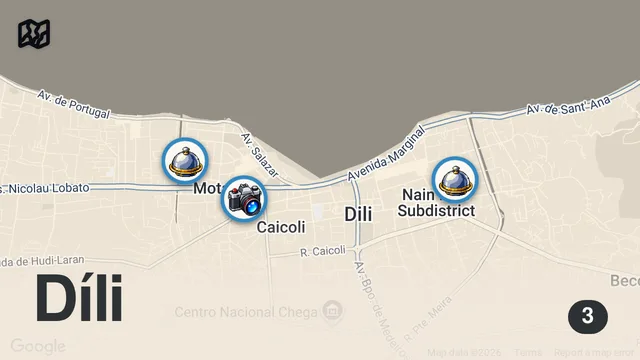Tap Report a map error link

[x=594, y=352]
